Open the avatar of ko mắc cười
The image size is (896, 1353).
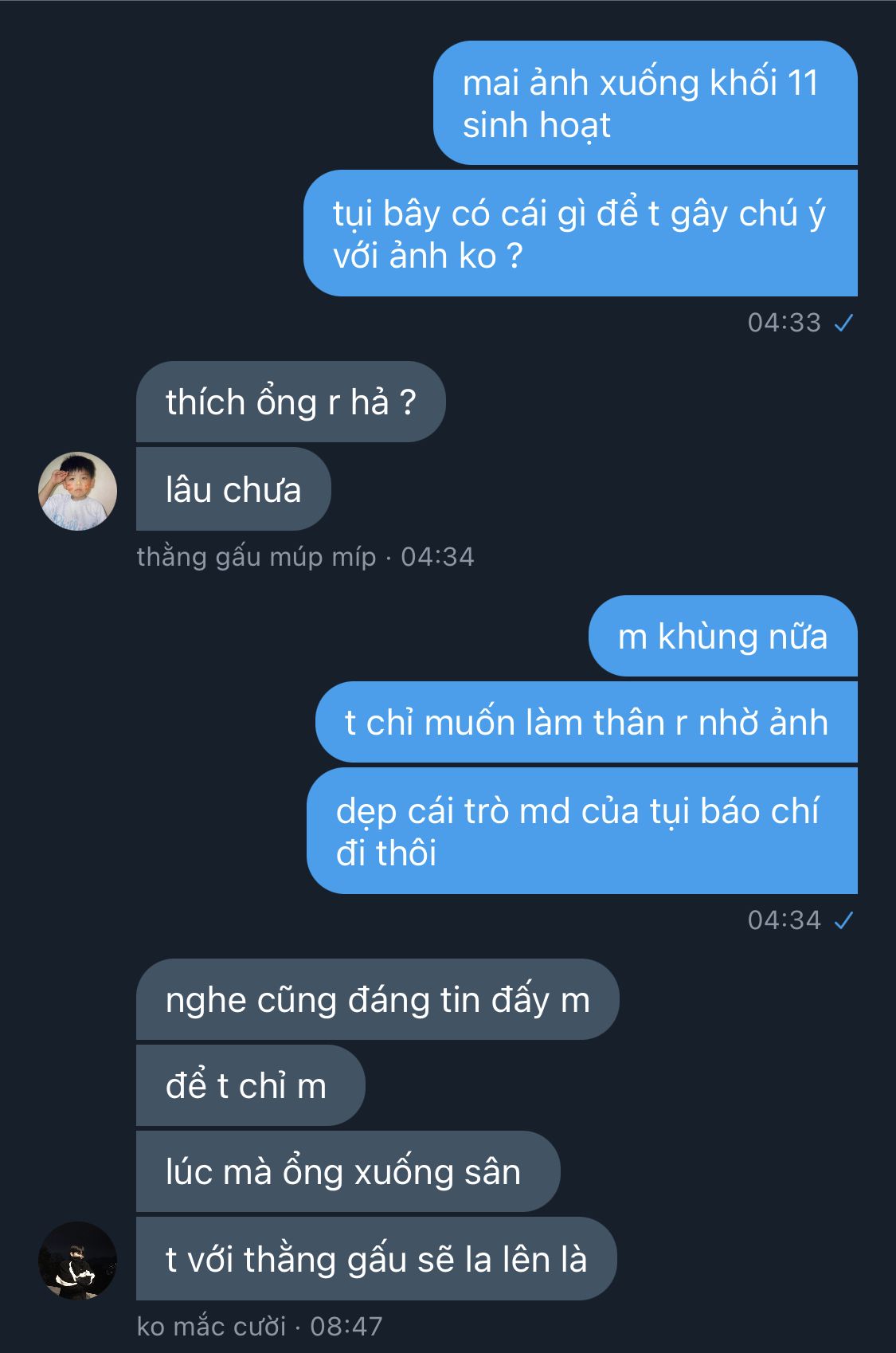(77, 1260)
